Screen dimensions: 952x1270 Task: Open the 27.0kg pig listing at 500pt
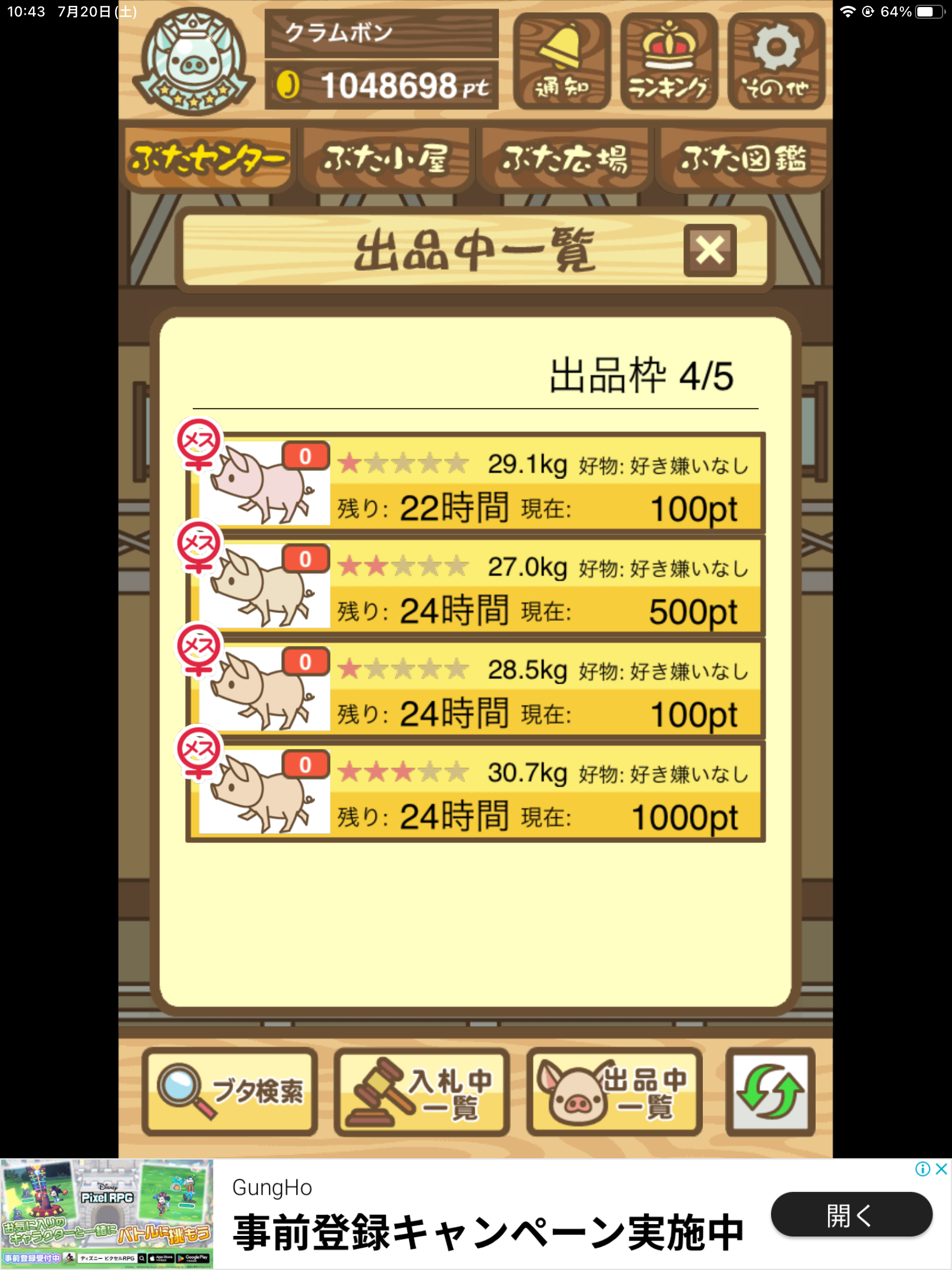[x=475, y=586]
